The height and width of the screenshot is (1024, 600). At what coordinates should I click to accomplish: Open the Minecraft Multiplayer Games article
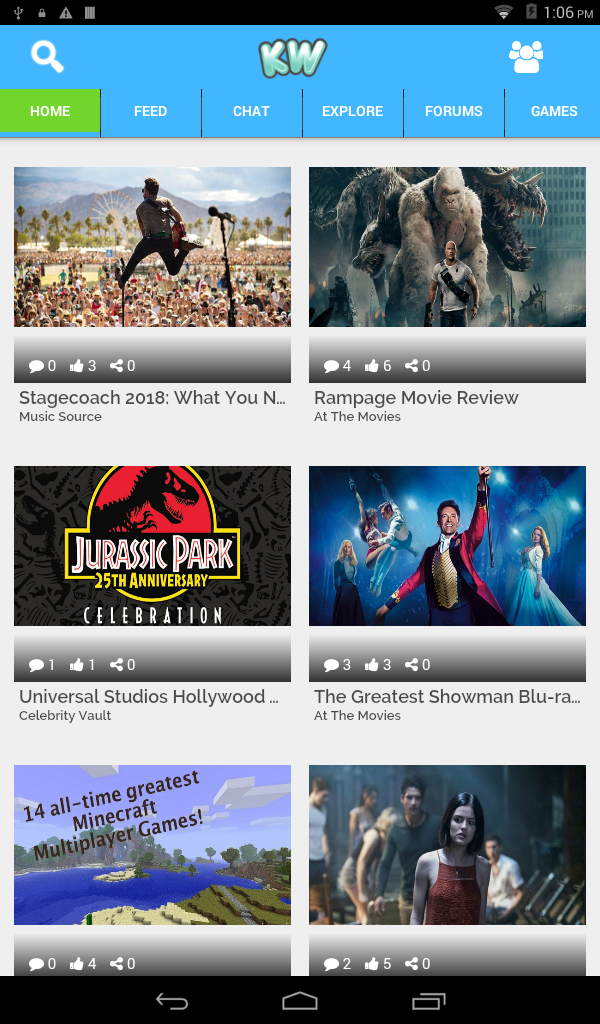click(x=152, y=845)
